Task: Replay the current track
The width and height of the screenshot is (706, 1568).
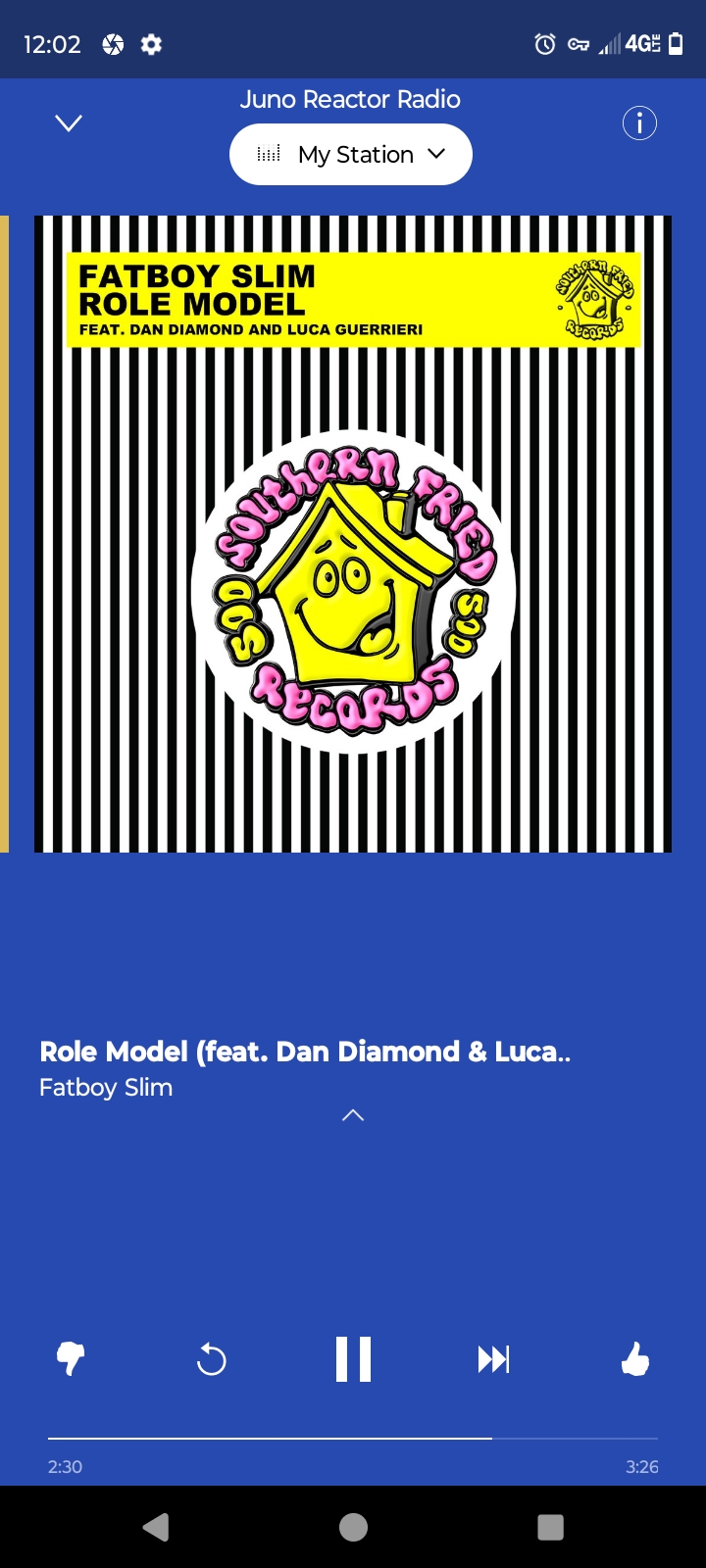Action: 211,1359
